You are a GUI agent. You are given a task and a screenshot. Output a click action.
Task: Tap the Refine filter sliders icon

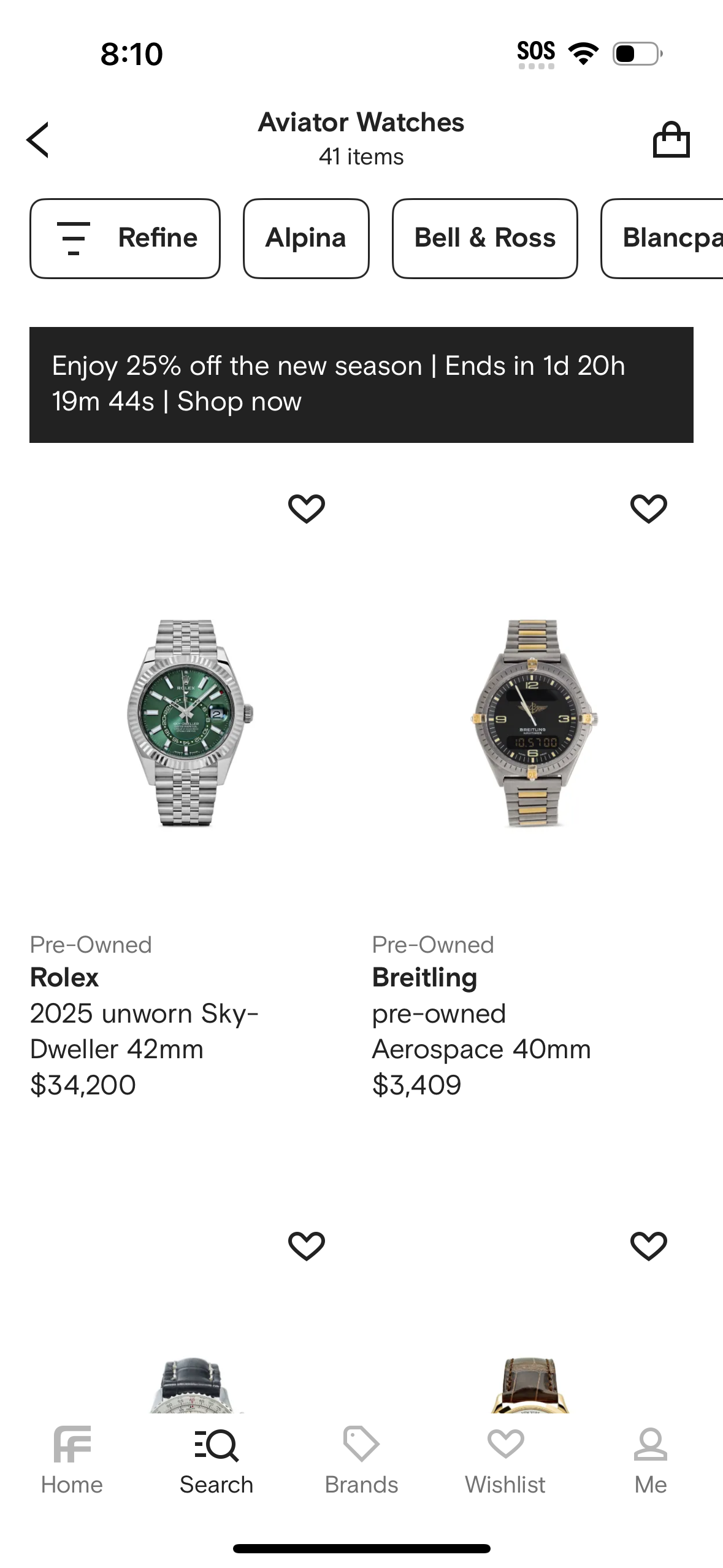(72, 238)
